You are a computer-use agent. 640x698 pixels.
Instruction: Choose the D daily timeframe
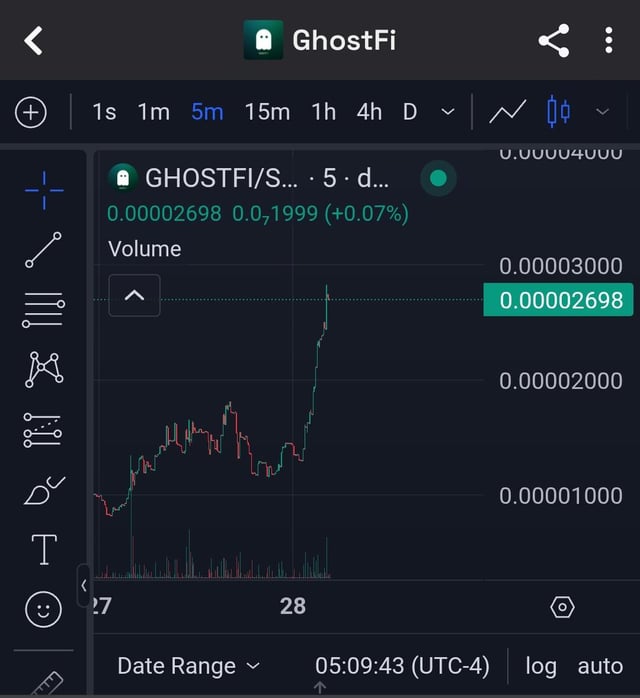pos(410,112)
